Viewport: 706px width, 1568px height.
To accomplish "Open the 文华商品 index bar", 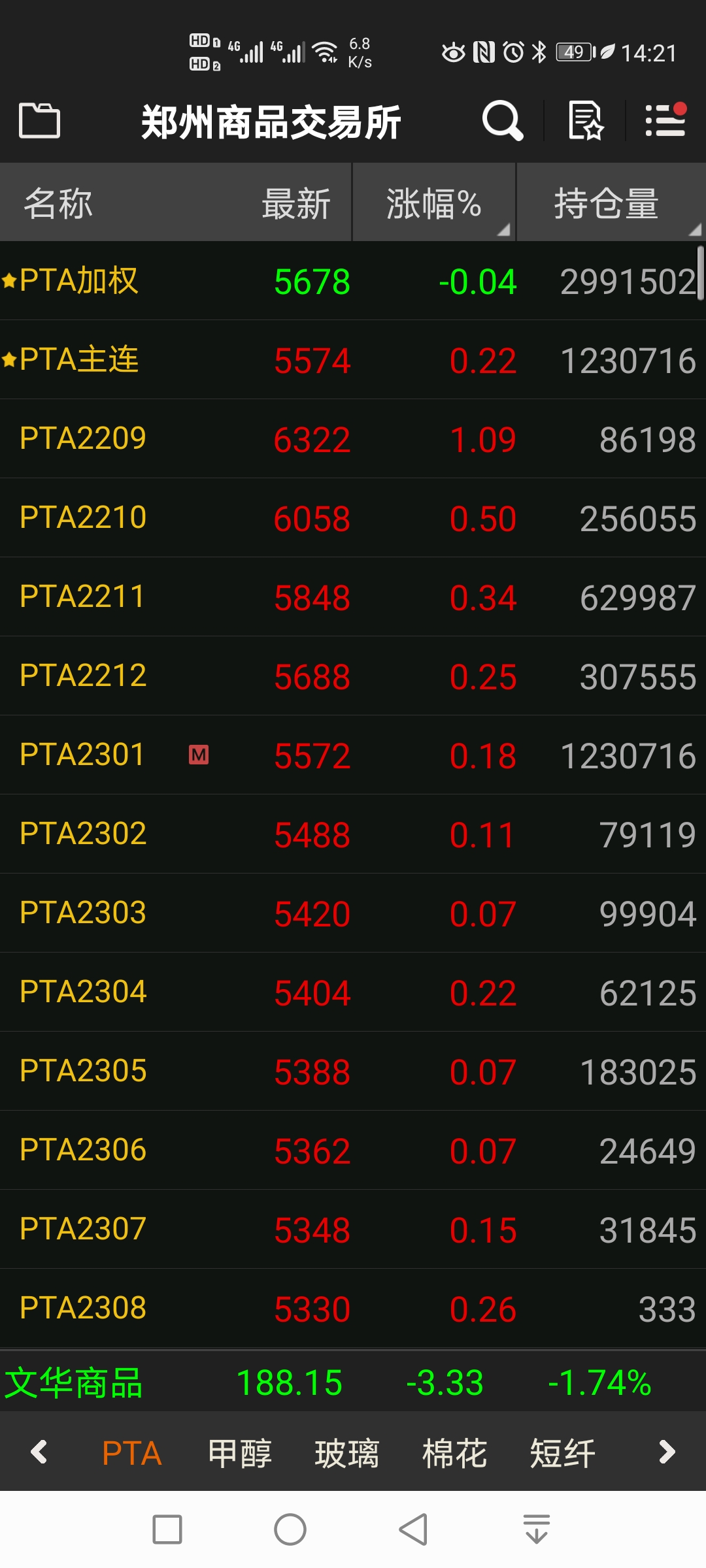I will 353,1382.
